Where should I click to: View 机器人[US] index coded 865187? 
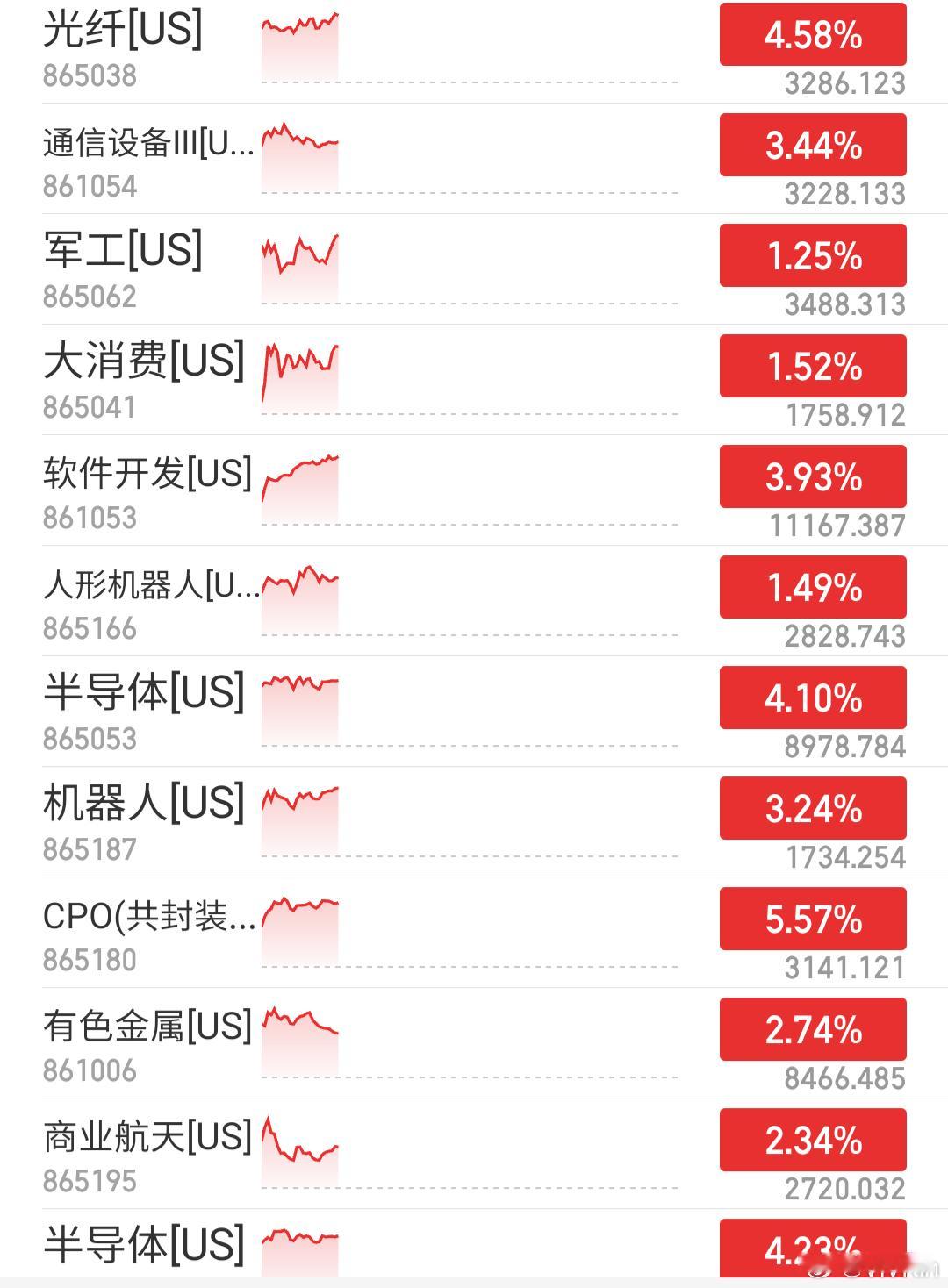point(474,822)
